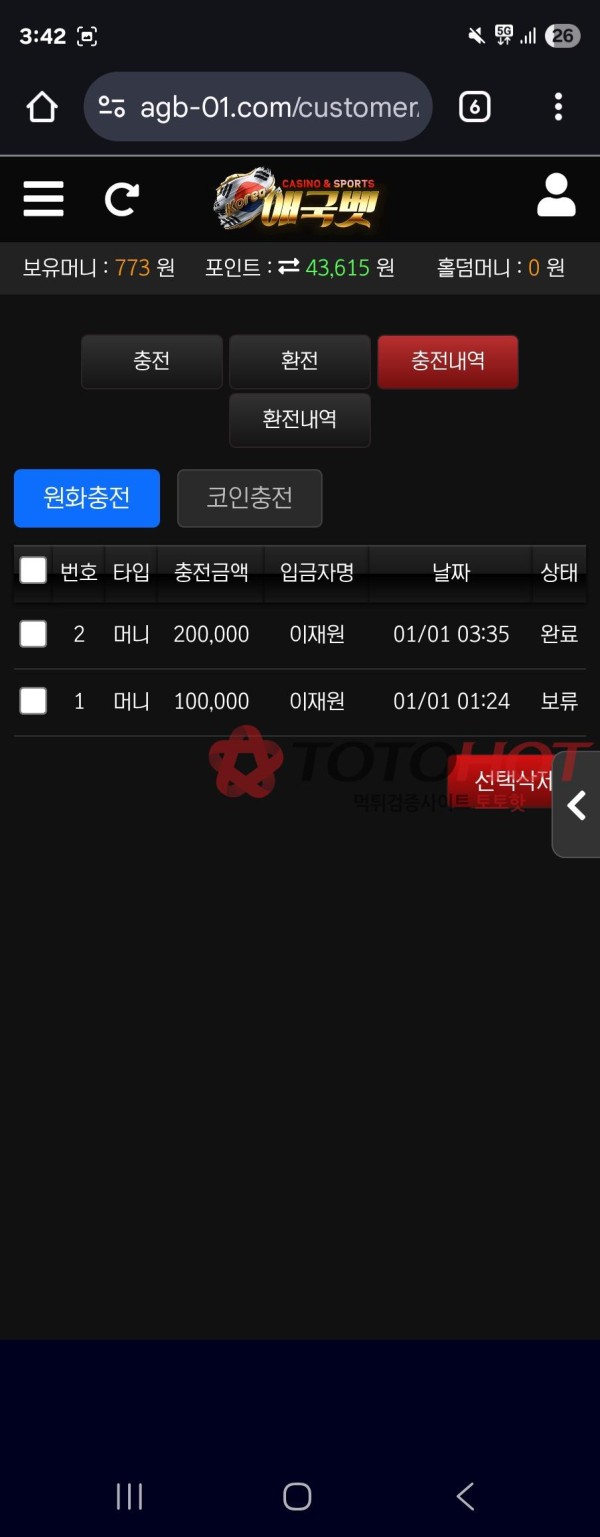The width and height of the screenshot is (600, 1537).
Task: Open the user profile icon
Action: 556,196
